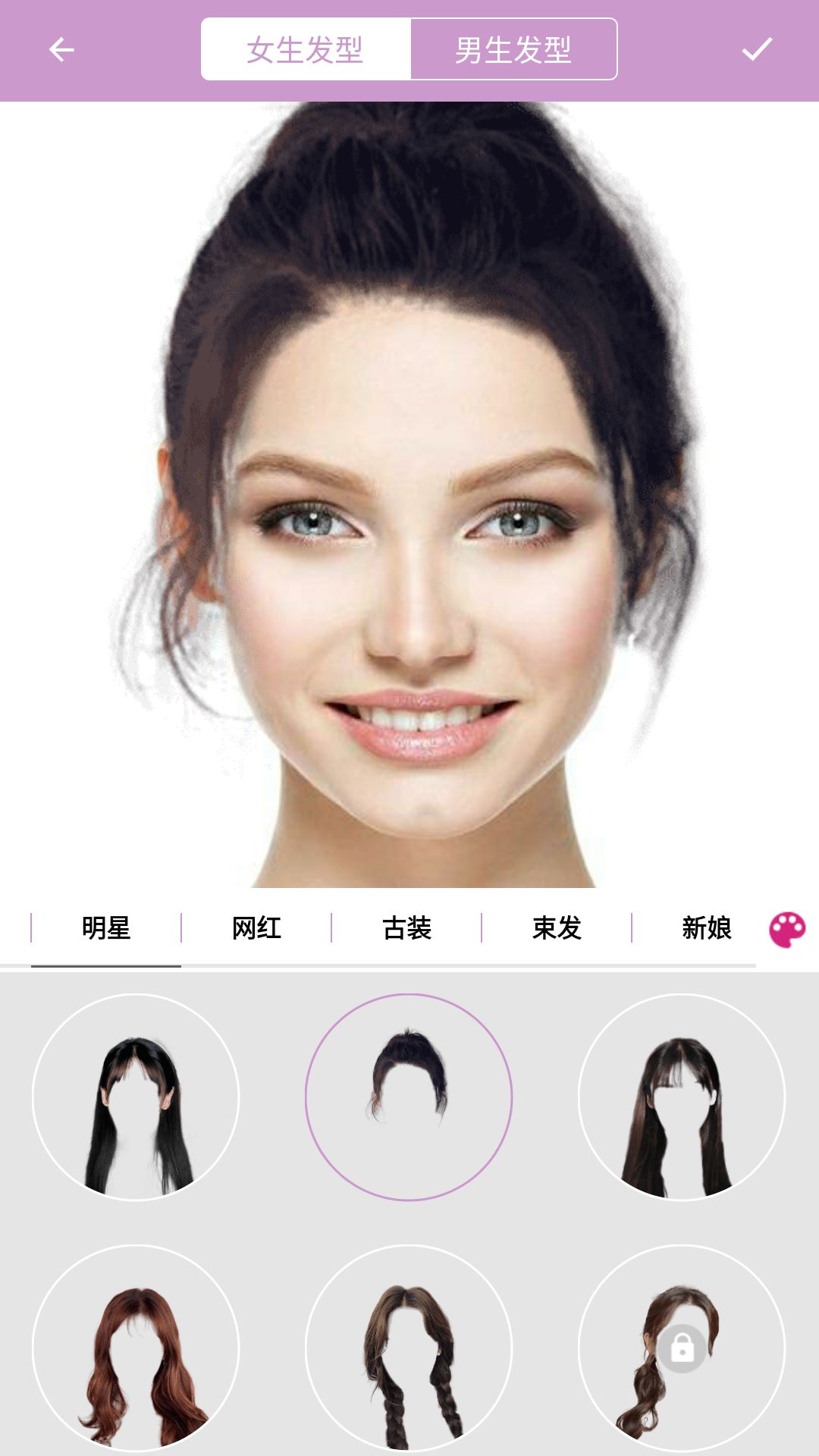Open the hair color palette
Viewport: 819px width, 1456px height.
click(x=787, y=929)
